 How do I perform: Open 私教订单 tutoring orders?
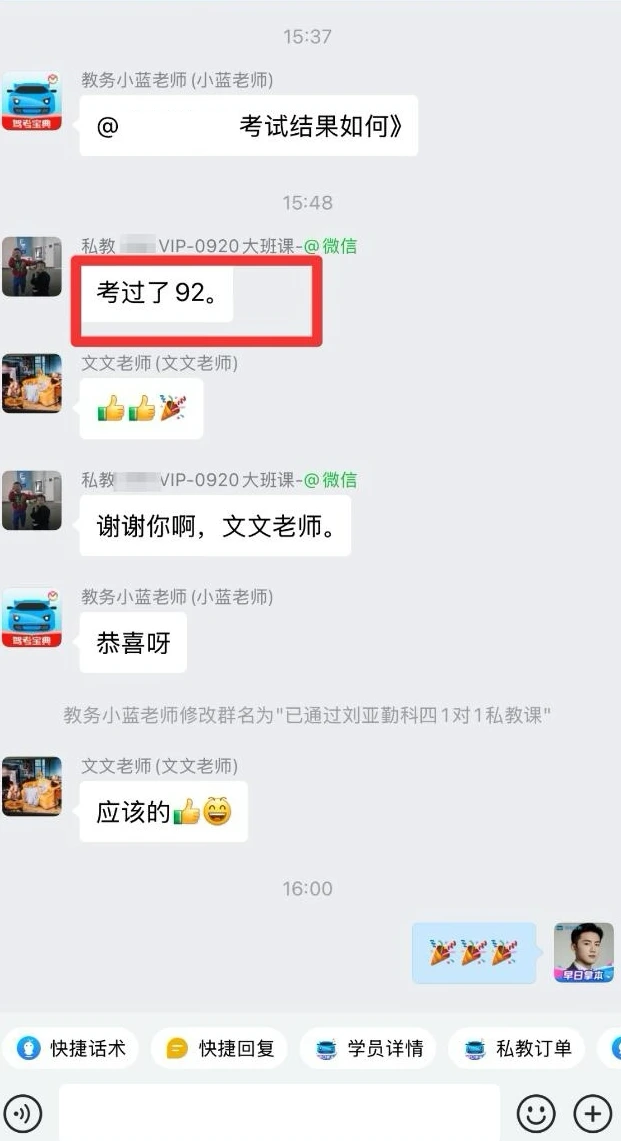click(516, 1049)
